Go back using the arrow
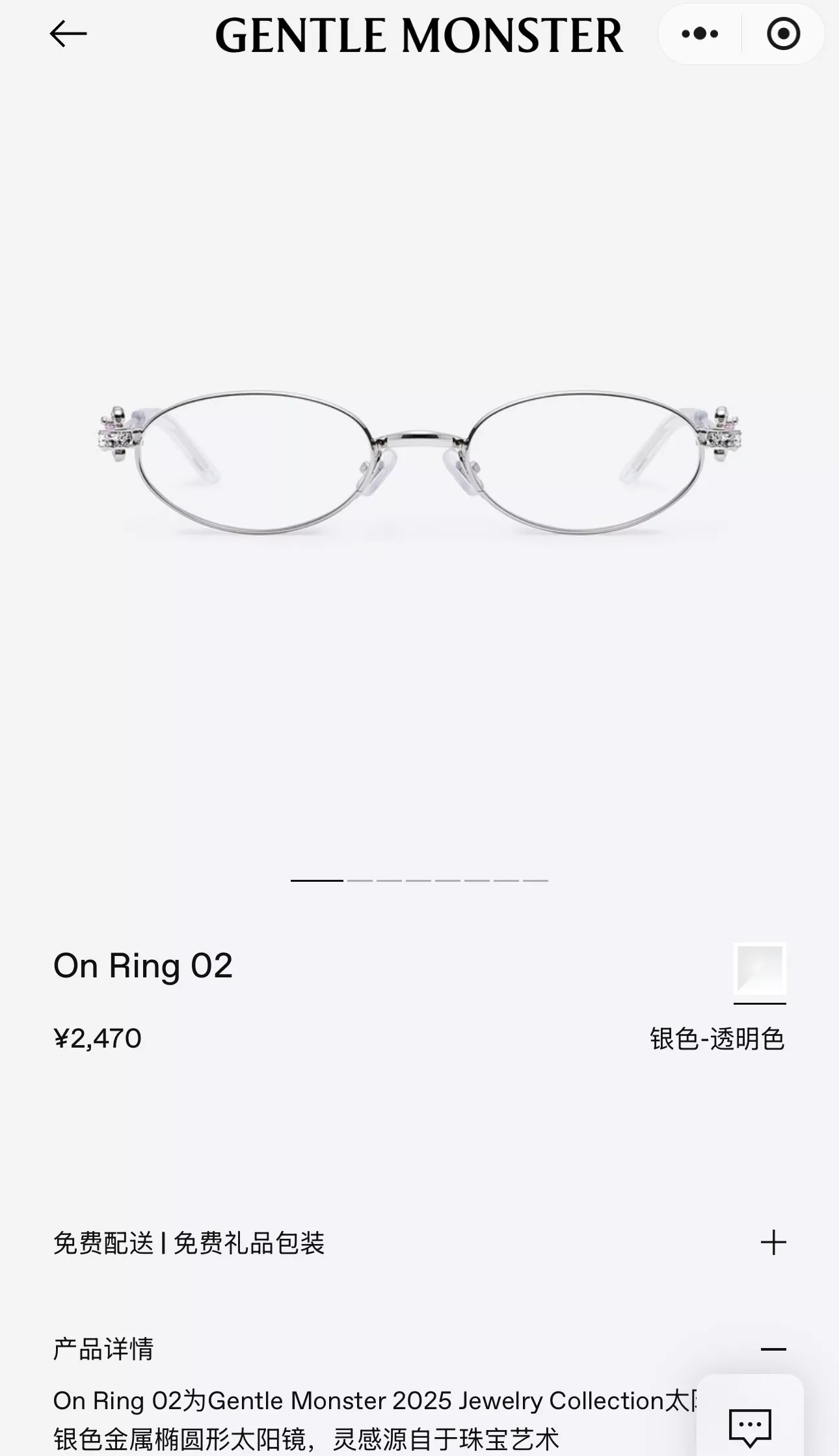This screenshot has height=1456, width=839. pos(68,34)
